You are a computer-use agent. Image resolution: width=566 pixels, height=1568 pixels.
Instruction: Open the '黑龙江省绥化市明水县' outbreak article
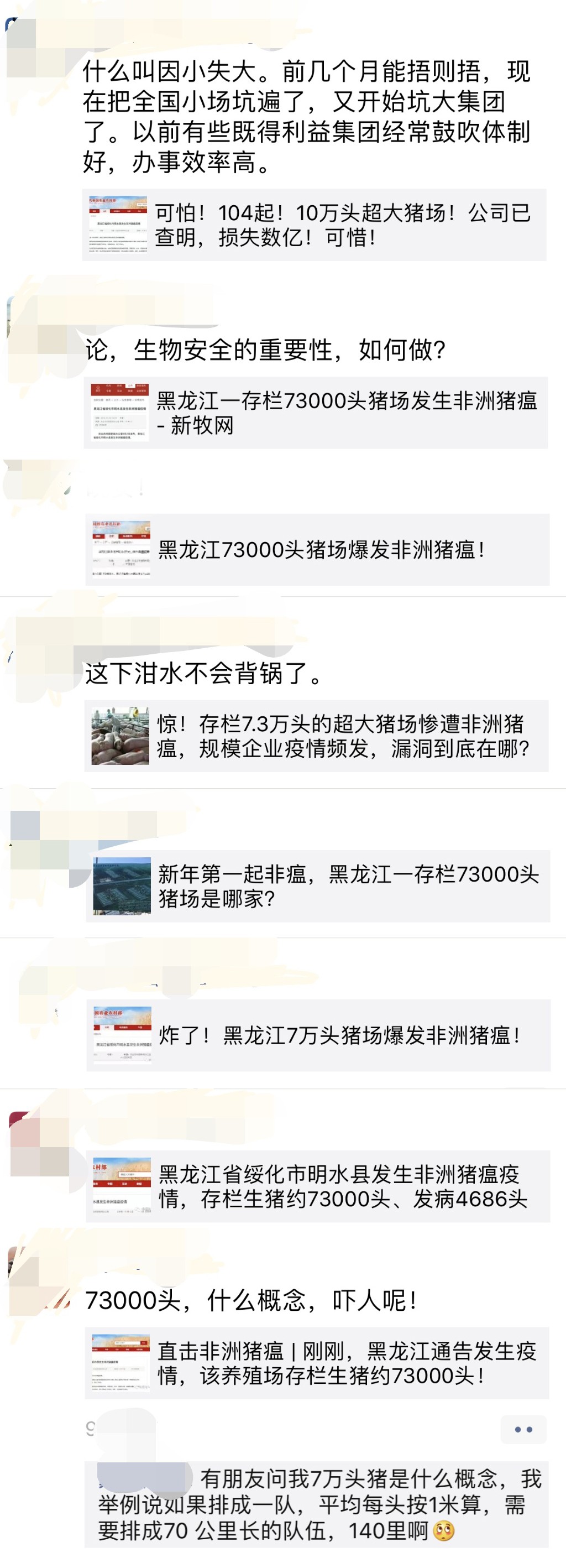click(x=318, y=1186)
